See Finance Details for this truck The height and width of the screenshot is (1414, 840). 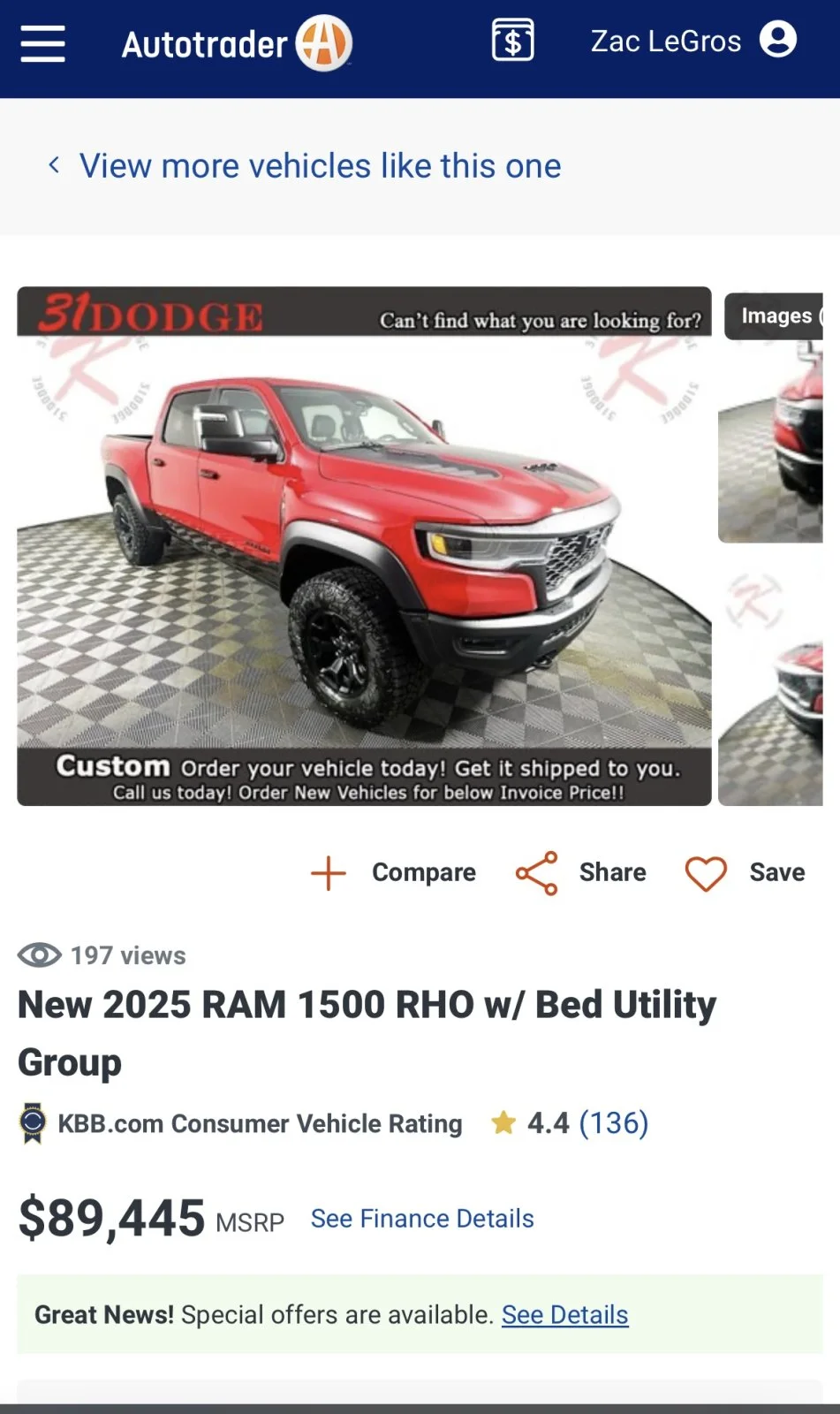click(422, 1219)
